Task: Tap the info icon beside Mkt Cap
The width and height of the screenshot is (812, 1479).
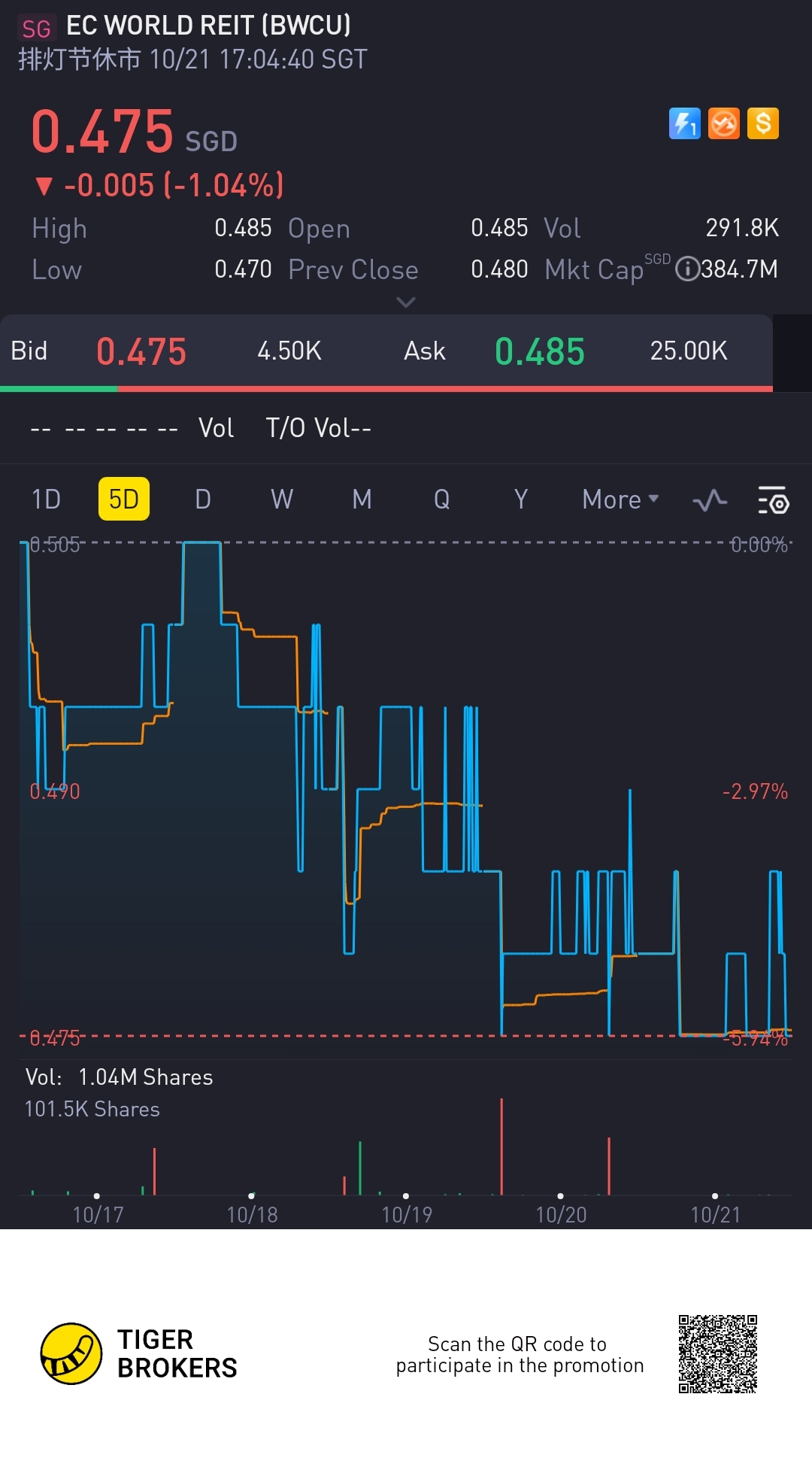Action: coord(687,269)
